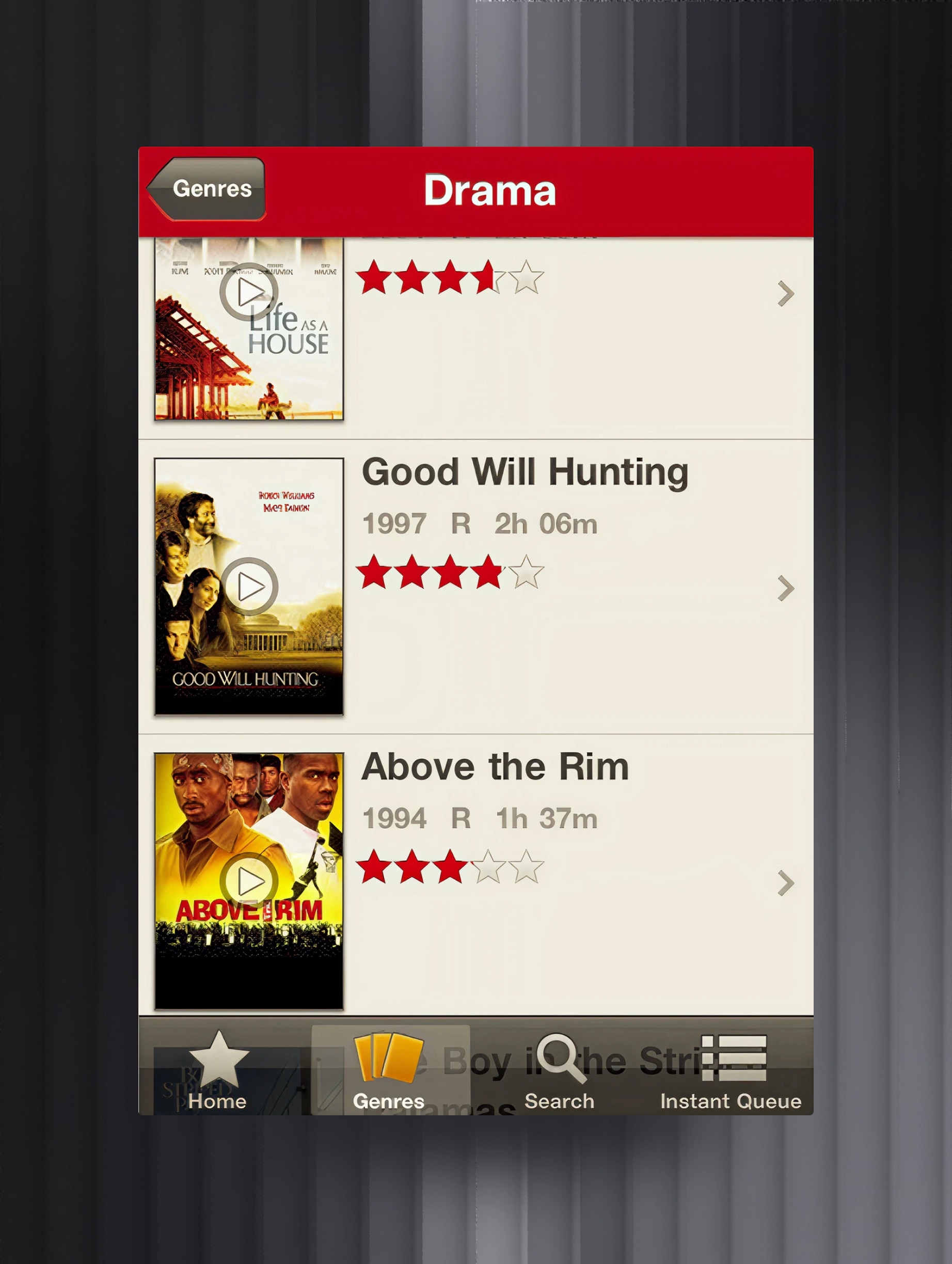The height and width of the screenshot is (1264, 952).
Task: Go to the Instant Queue tab
Action: coord(731,1071)
